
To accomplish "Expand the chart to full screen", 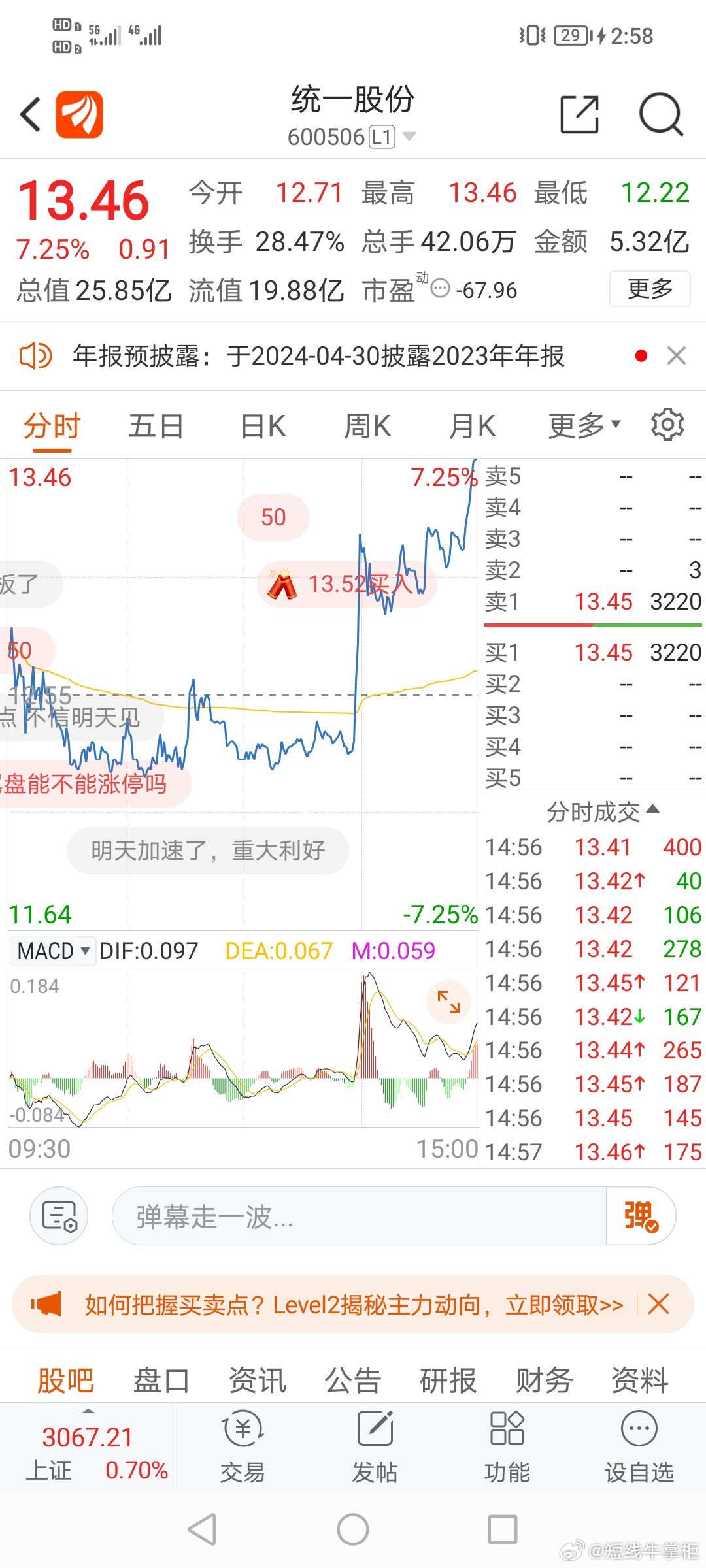I will (x=448, y=1002).
